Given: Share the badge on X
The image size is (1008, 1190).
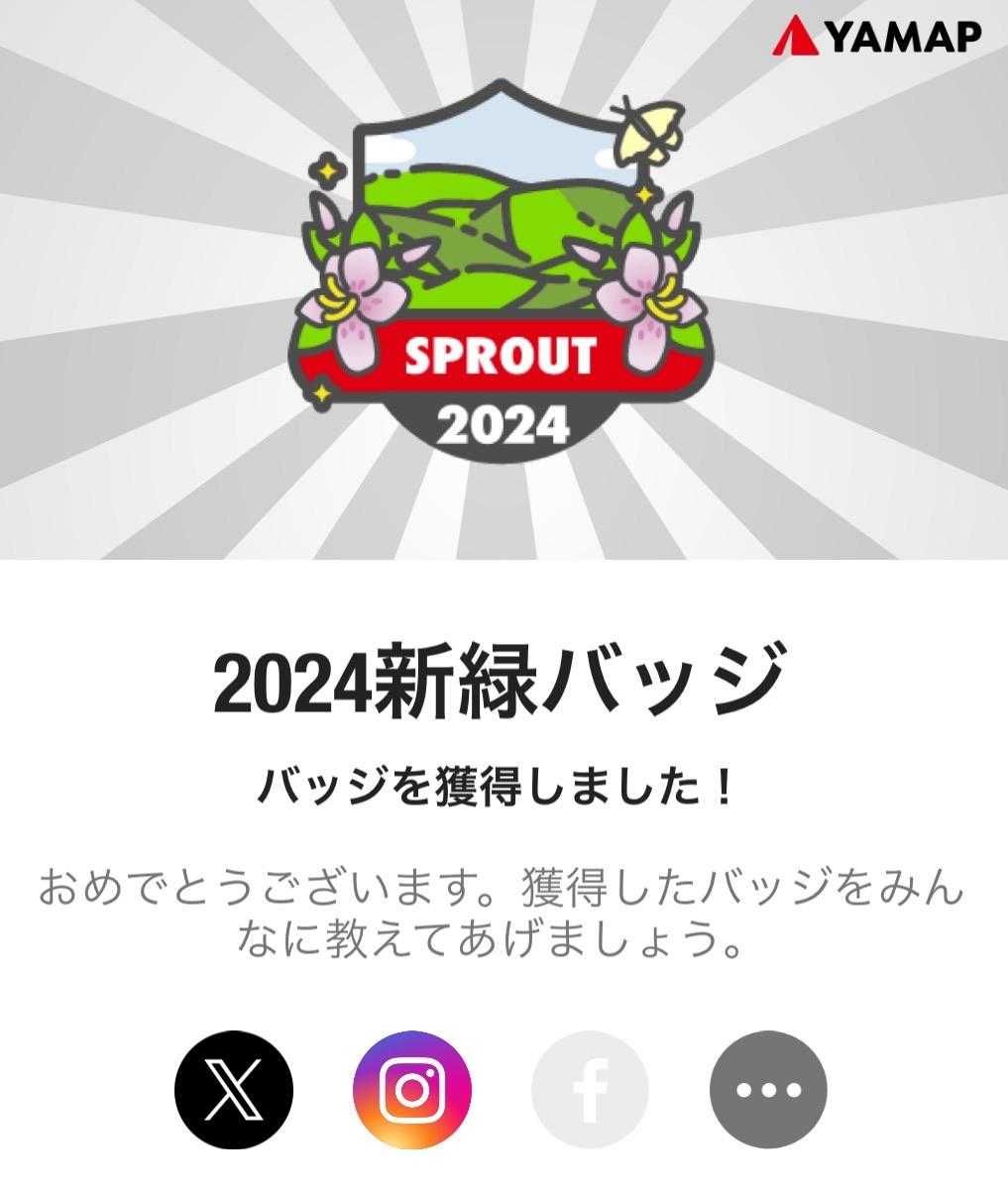Looking at the screenshot, I should 234,1089.
